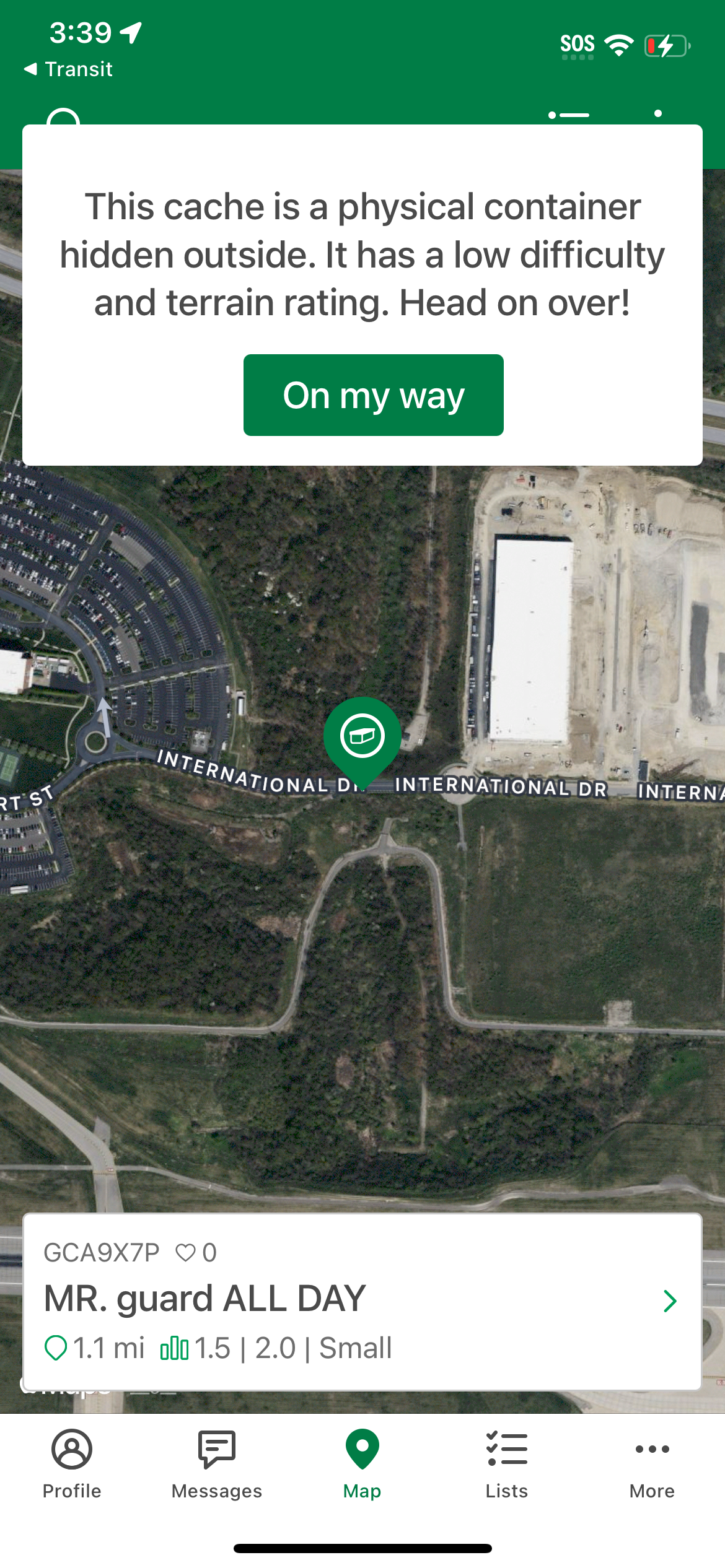Viewport: 725px width, 1568px height.
Task: Toggle the favorite heart on GCA9X7P
Action: [186, 1252]
